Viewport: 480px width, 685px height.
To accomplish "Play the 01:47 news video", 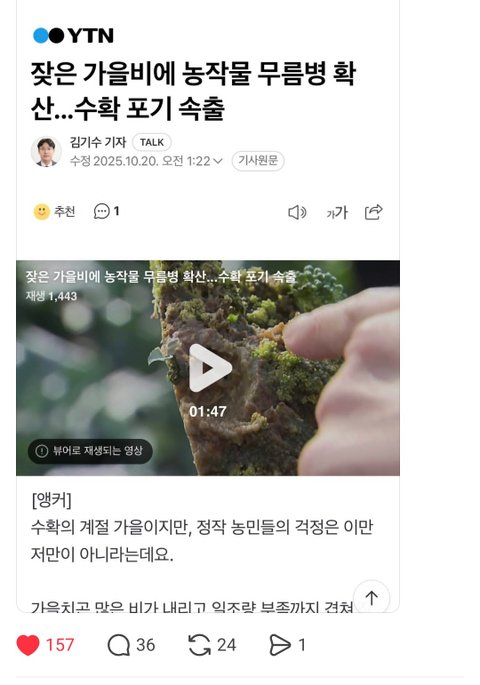I will click(210, 368).
